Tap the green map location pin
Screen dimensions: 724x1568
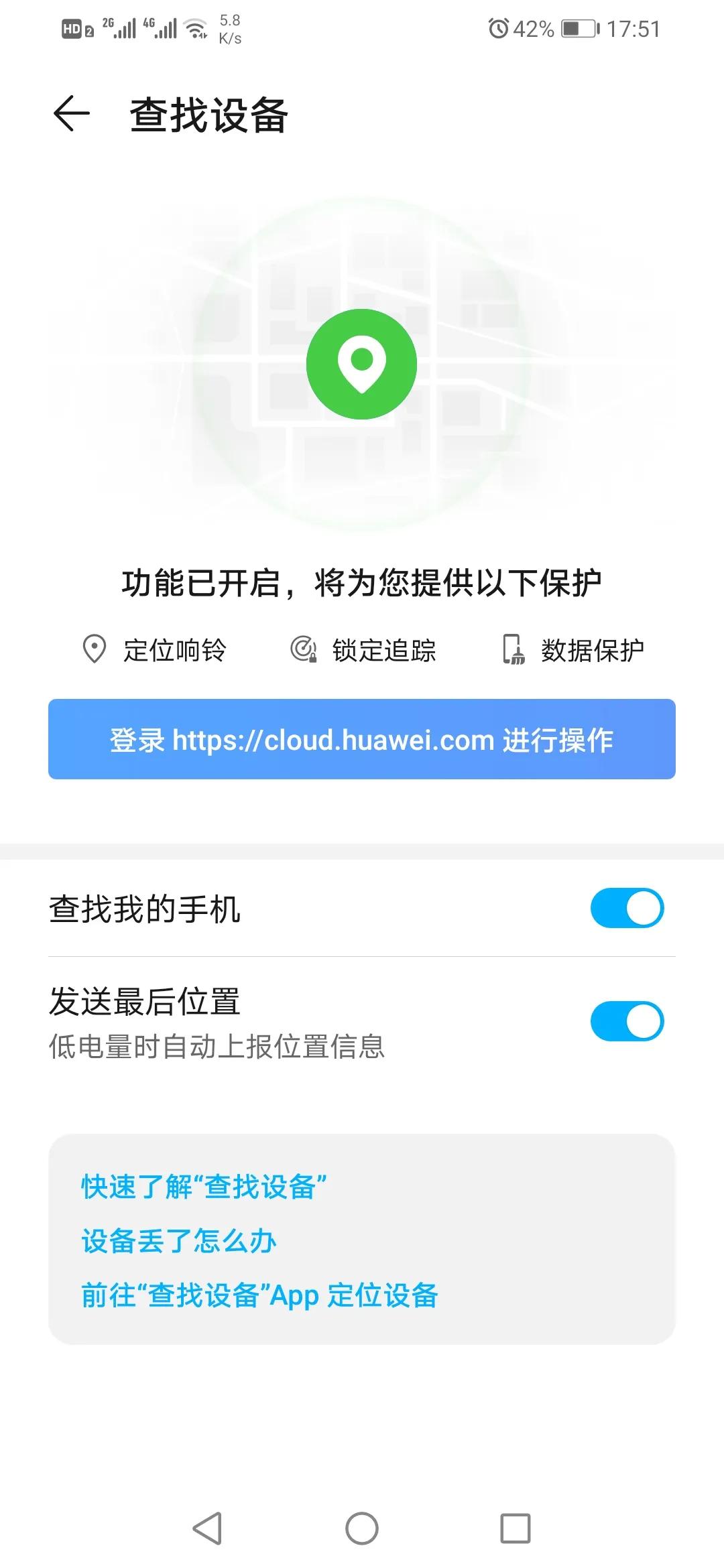(362, 363)
